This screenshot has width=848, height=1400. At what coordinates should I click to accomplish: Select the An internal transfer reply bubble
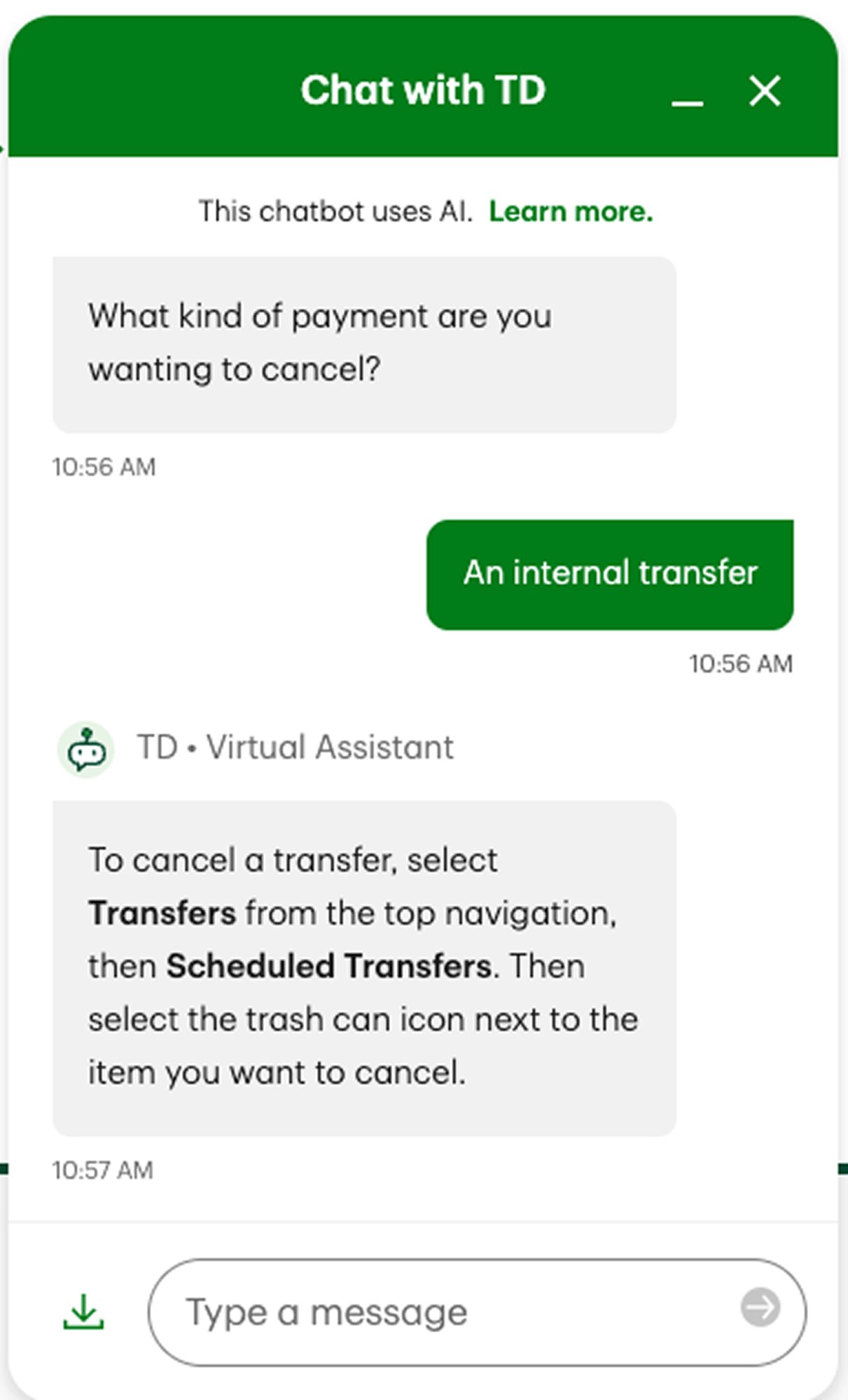coord(609,573)
